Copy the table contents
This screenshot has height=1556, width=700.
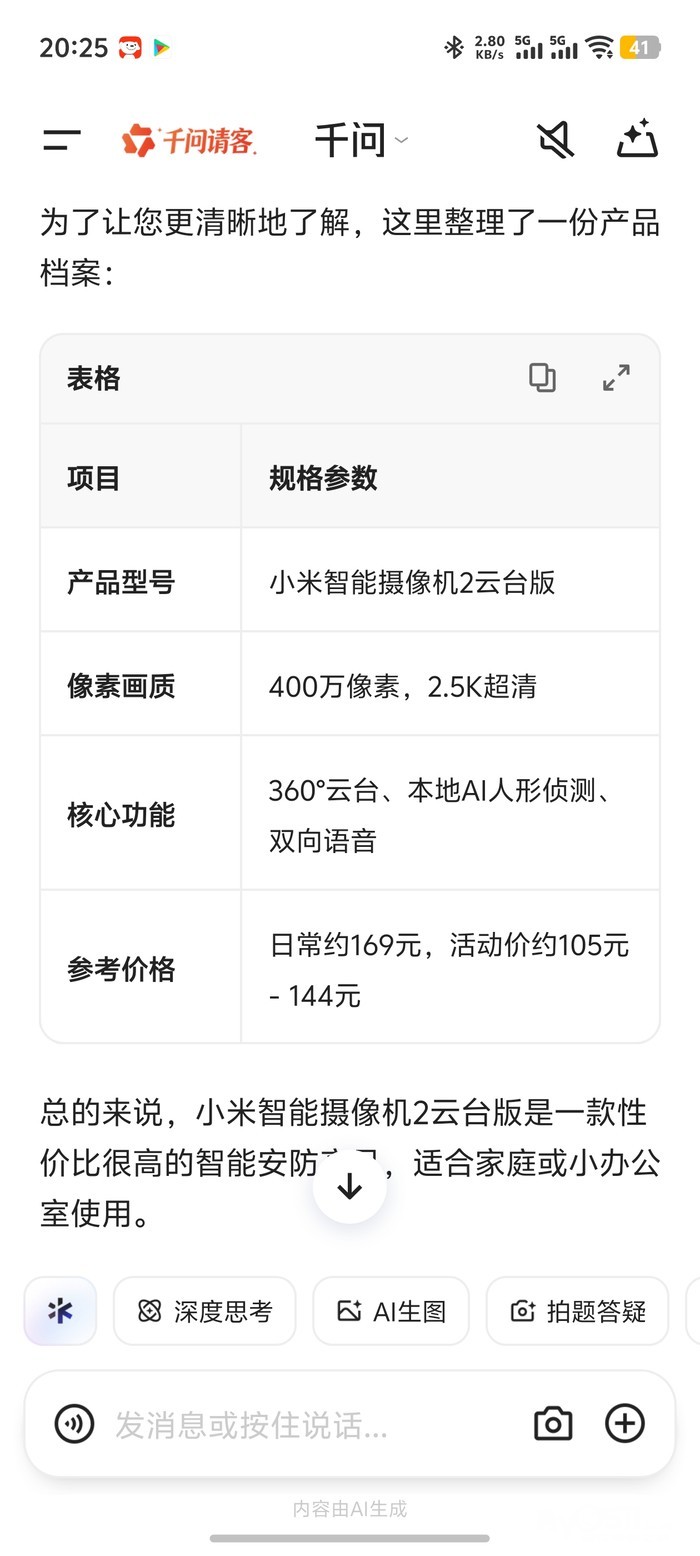point(542,378)
